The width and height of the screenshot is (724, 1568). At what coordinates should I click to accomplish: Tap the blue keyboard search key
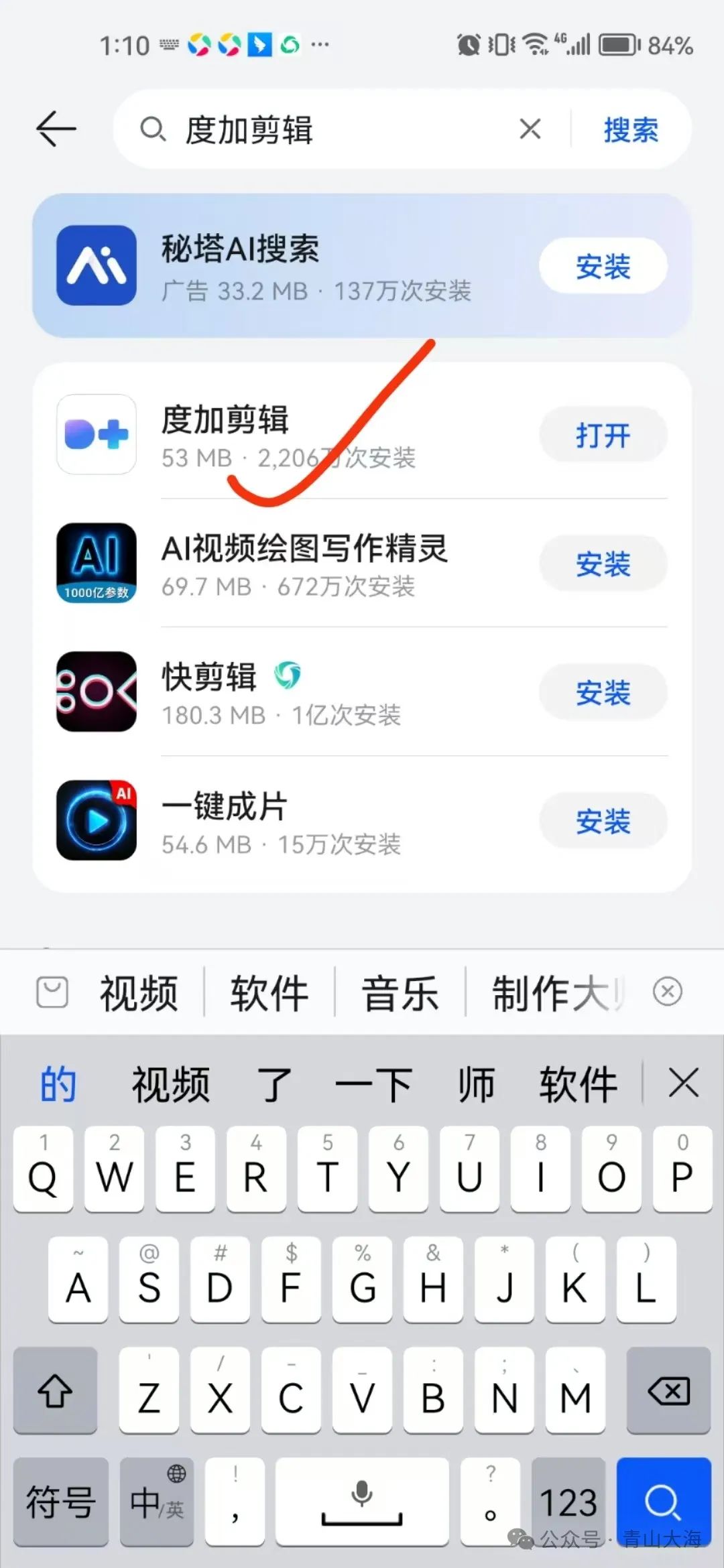pos(663,1502)
